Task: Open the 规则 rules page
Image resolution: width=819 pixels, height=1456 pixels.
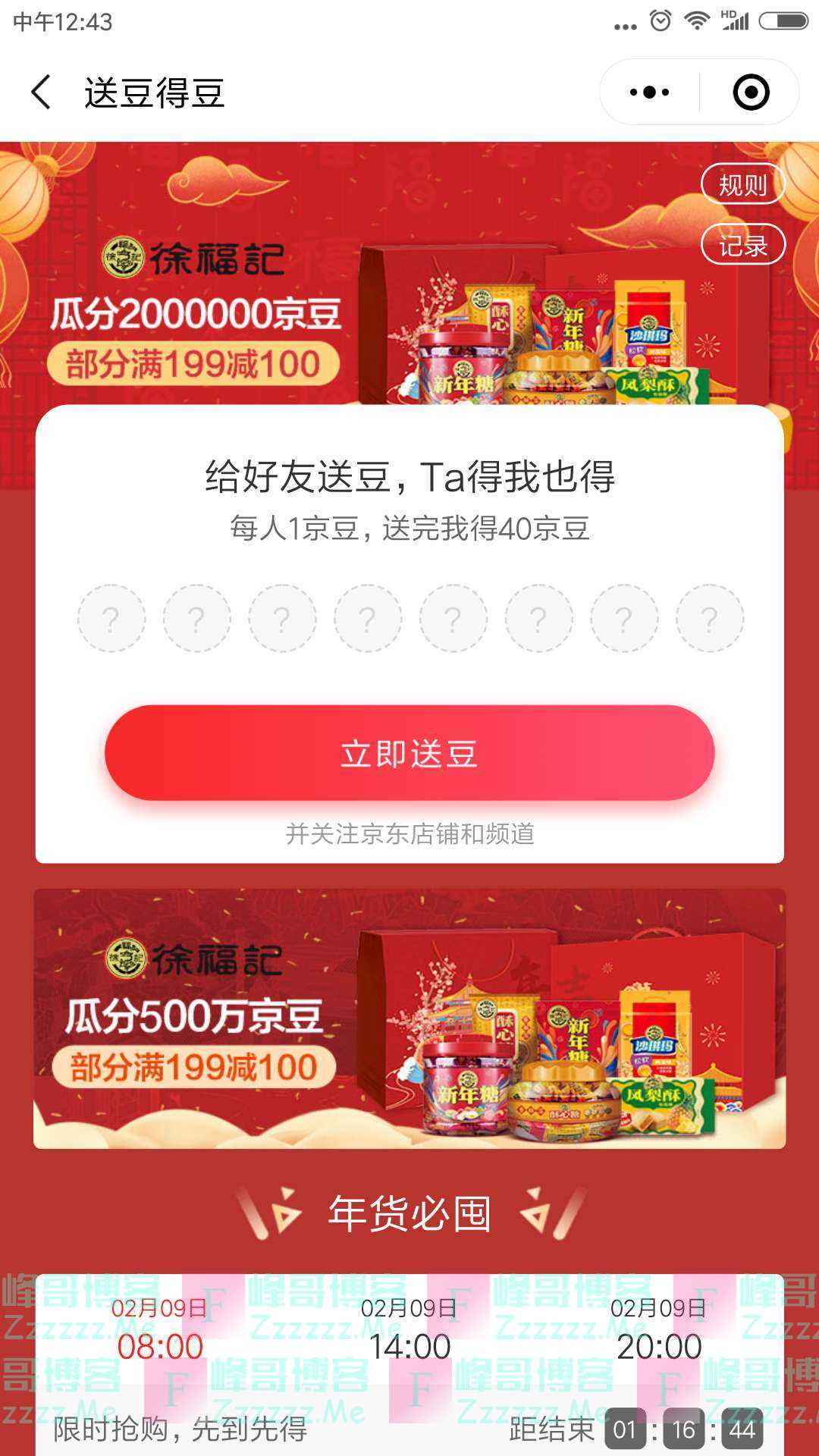Action: point(742,184)
